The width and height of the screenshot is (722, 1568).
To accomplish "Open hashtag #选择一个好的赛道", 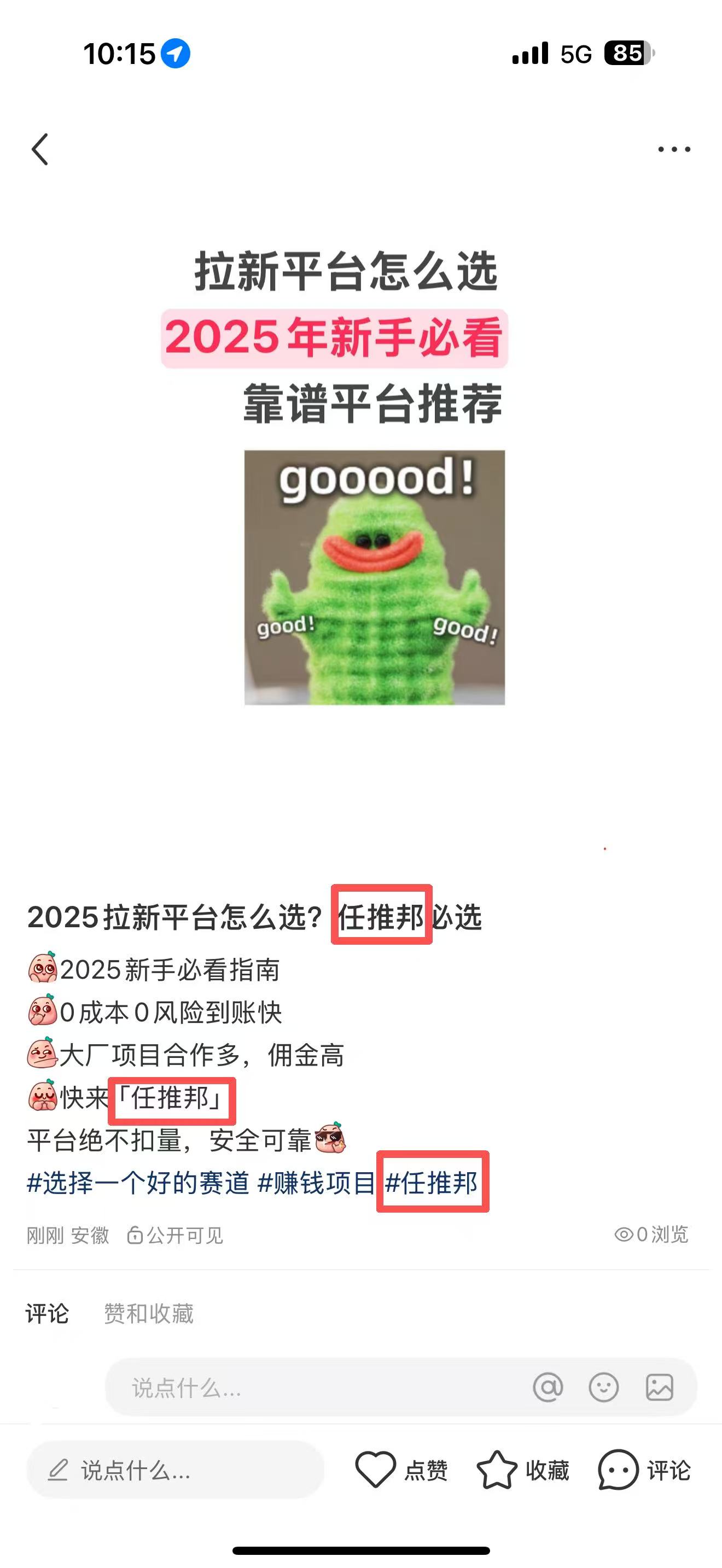I will click(x=138, y=1183).
